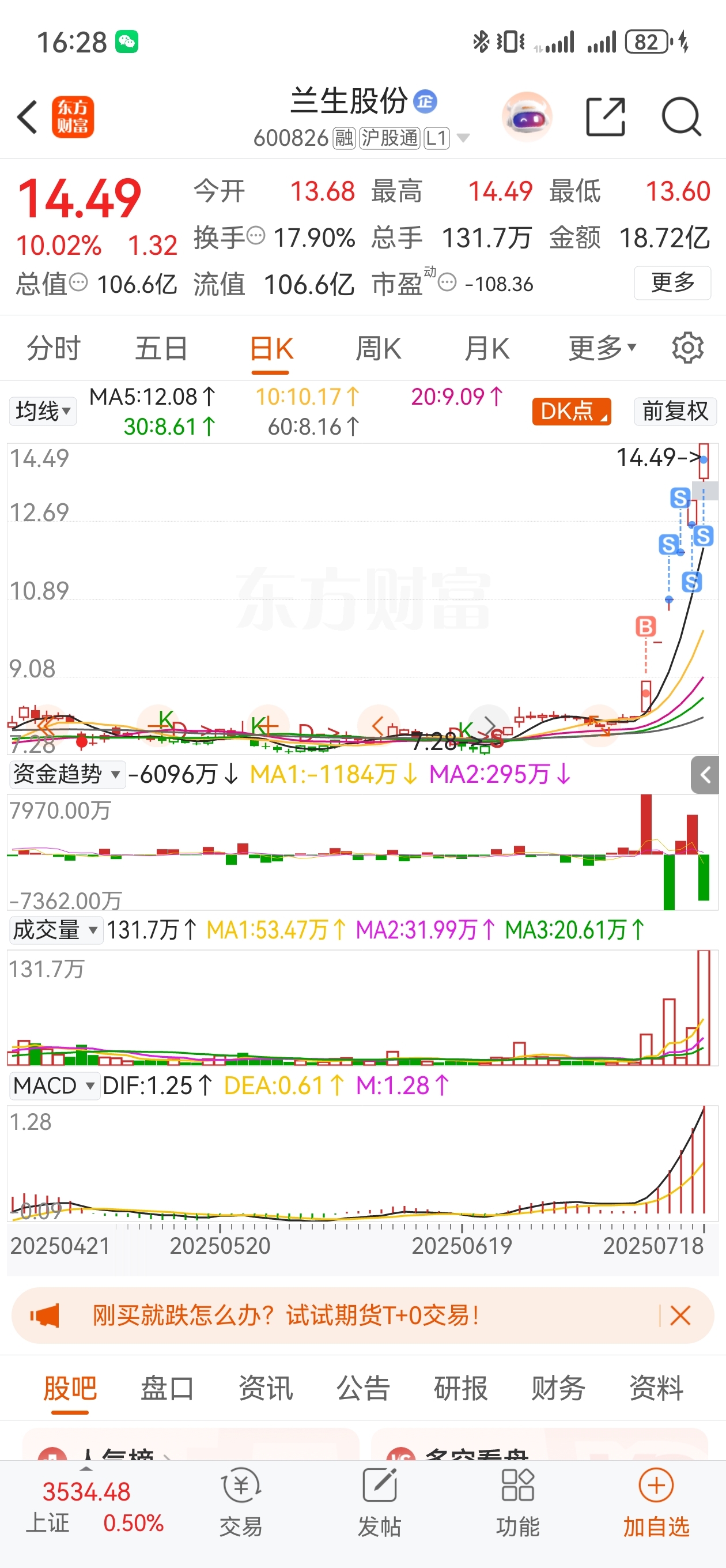Toggle the DK点 button

click(572, 412)
